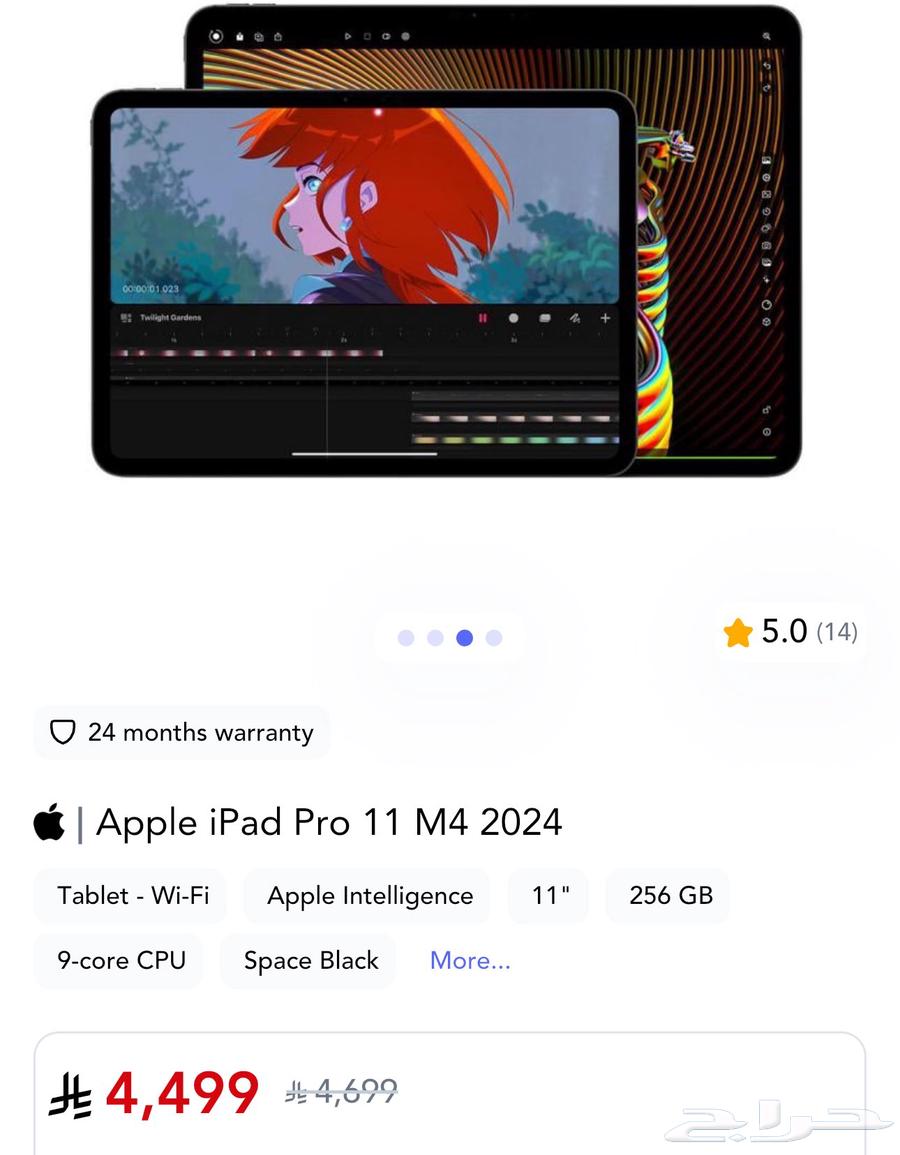Click the shield icon on the warranty badge

coord(65,732)
